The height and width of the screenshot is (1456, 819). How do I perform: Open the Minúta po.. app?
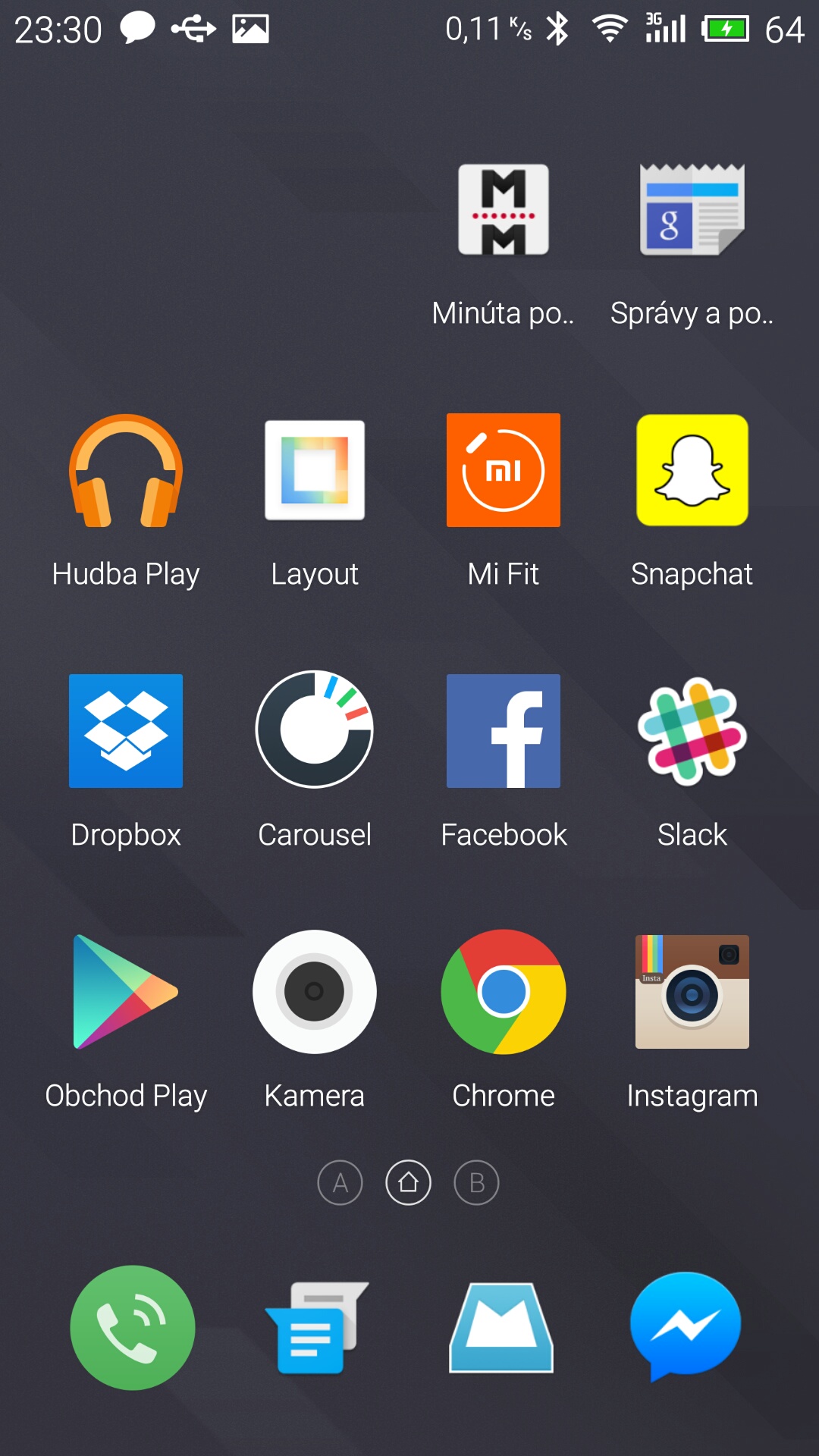(504, 210)
